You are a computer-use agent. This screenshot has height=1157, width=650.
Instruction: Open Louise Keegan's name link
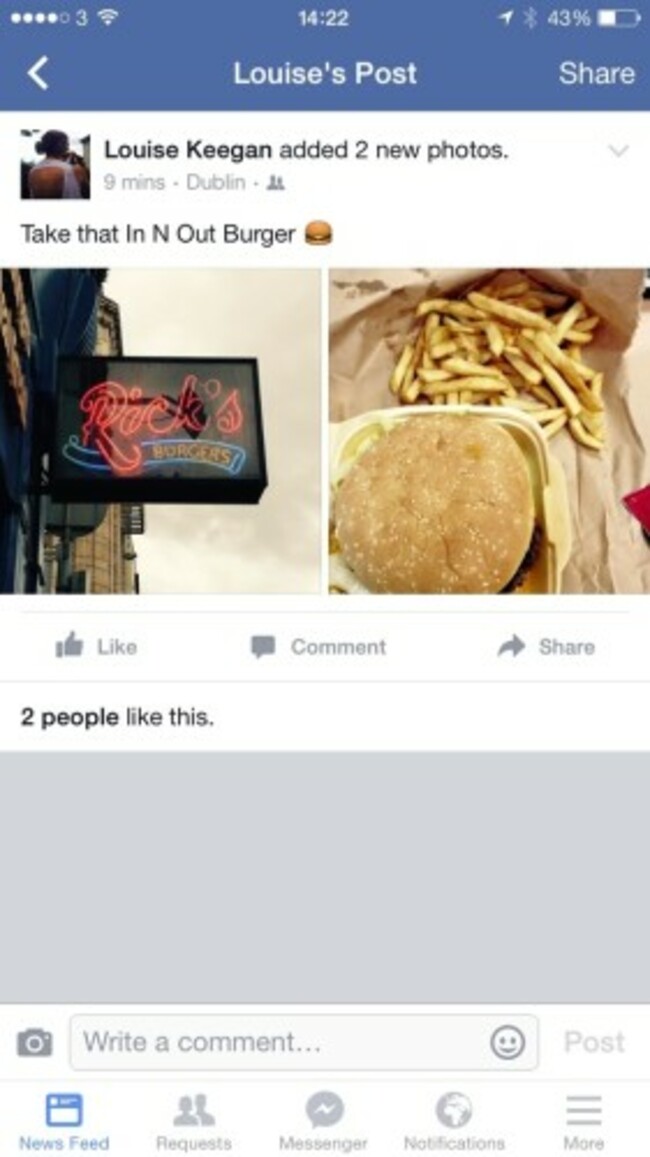coord(188,151)
